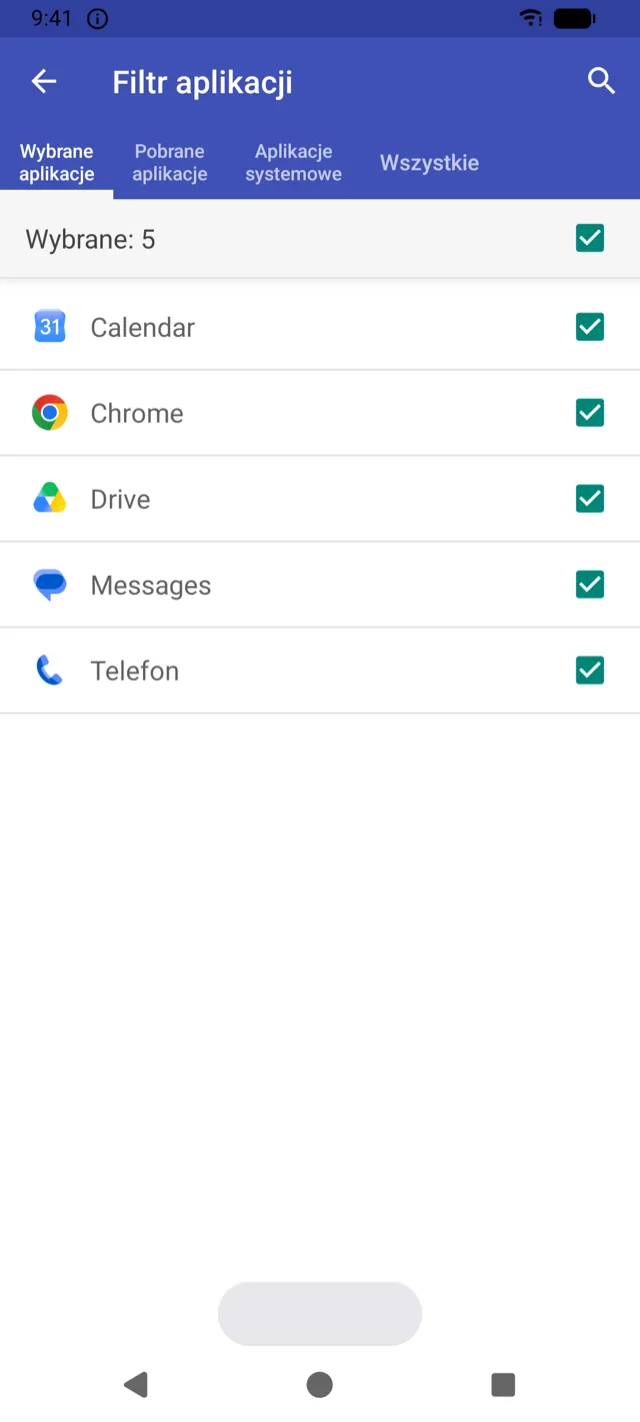Uncheck the Wybrane: 5 select-all checkbox

(590, 238)
